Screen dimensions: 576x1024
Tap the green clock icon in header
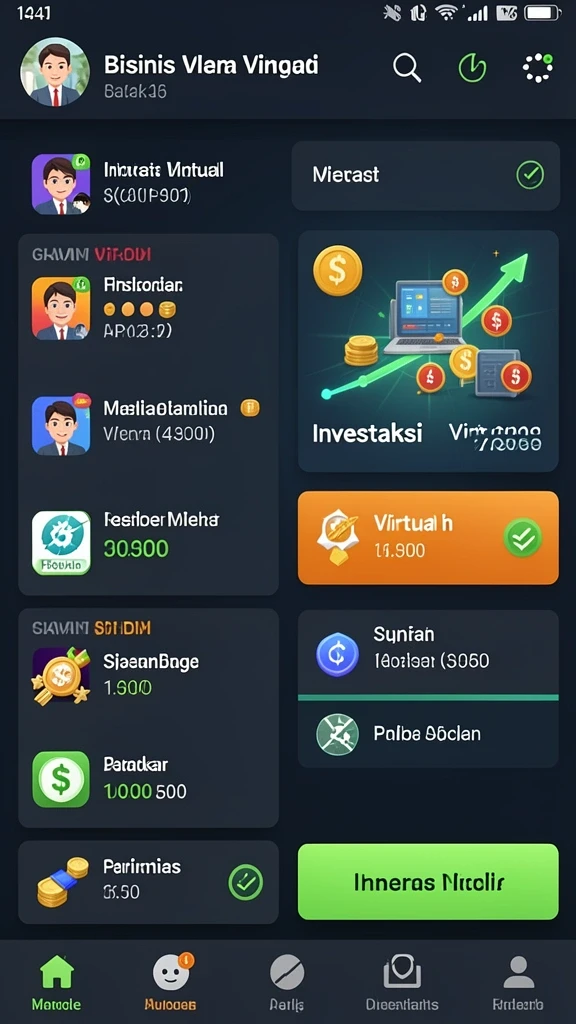(472, 68)
